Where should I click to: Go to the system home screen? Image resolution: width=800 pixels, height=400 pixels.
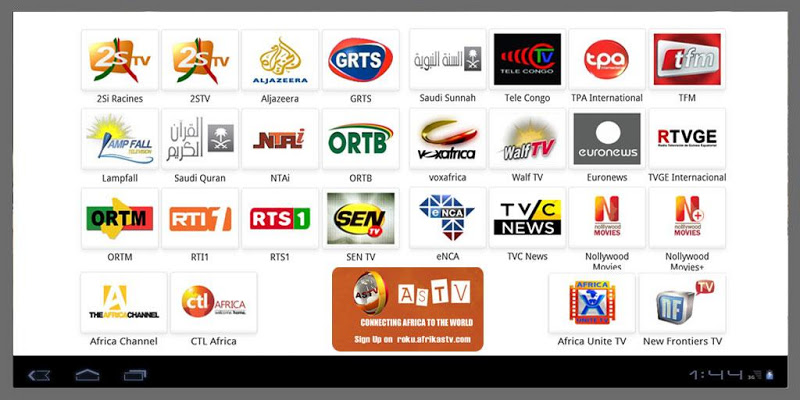tap(87, 375)
